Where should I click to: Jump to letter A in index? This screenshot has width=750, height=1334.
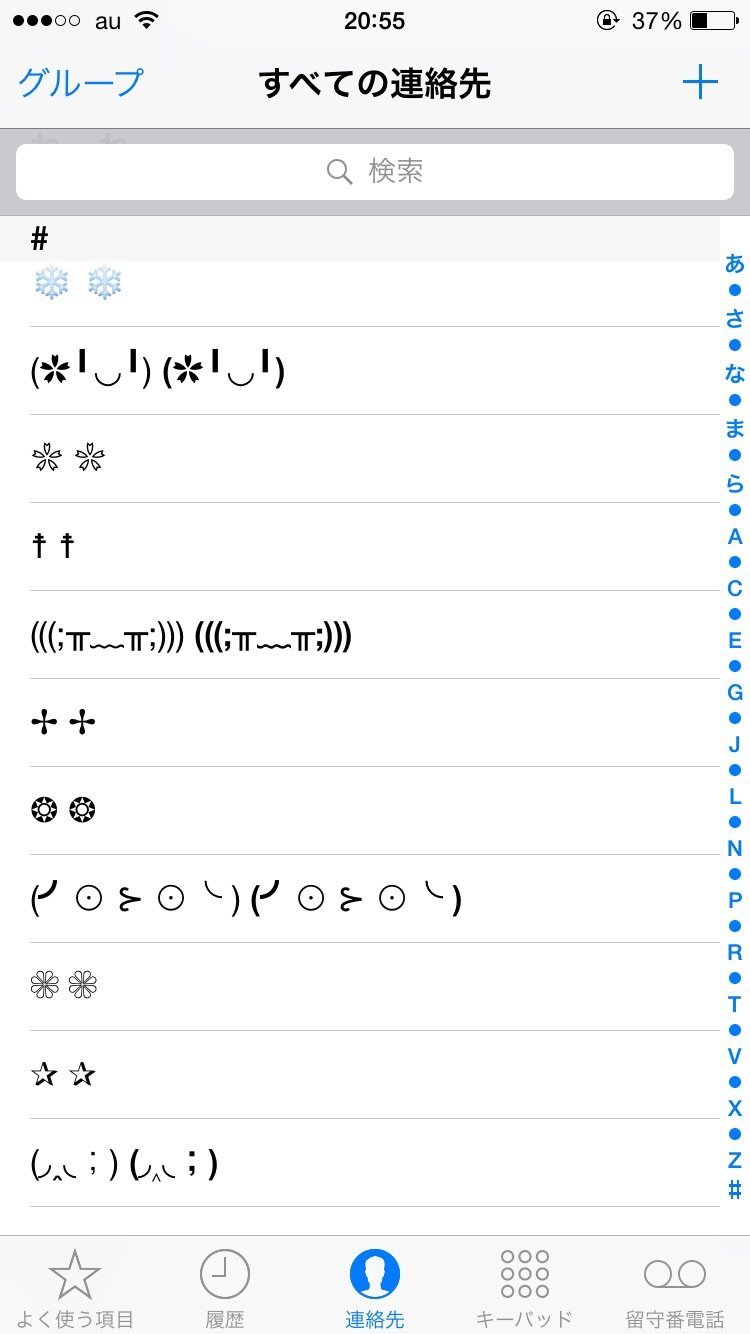pos(735,537)
